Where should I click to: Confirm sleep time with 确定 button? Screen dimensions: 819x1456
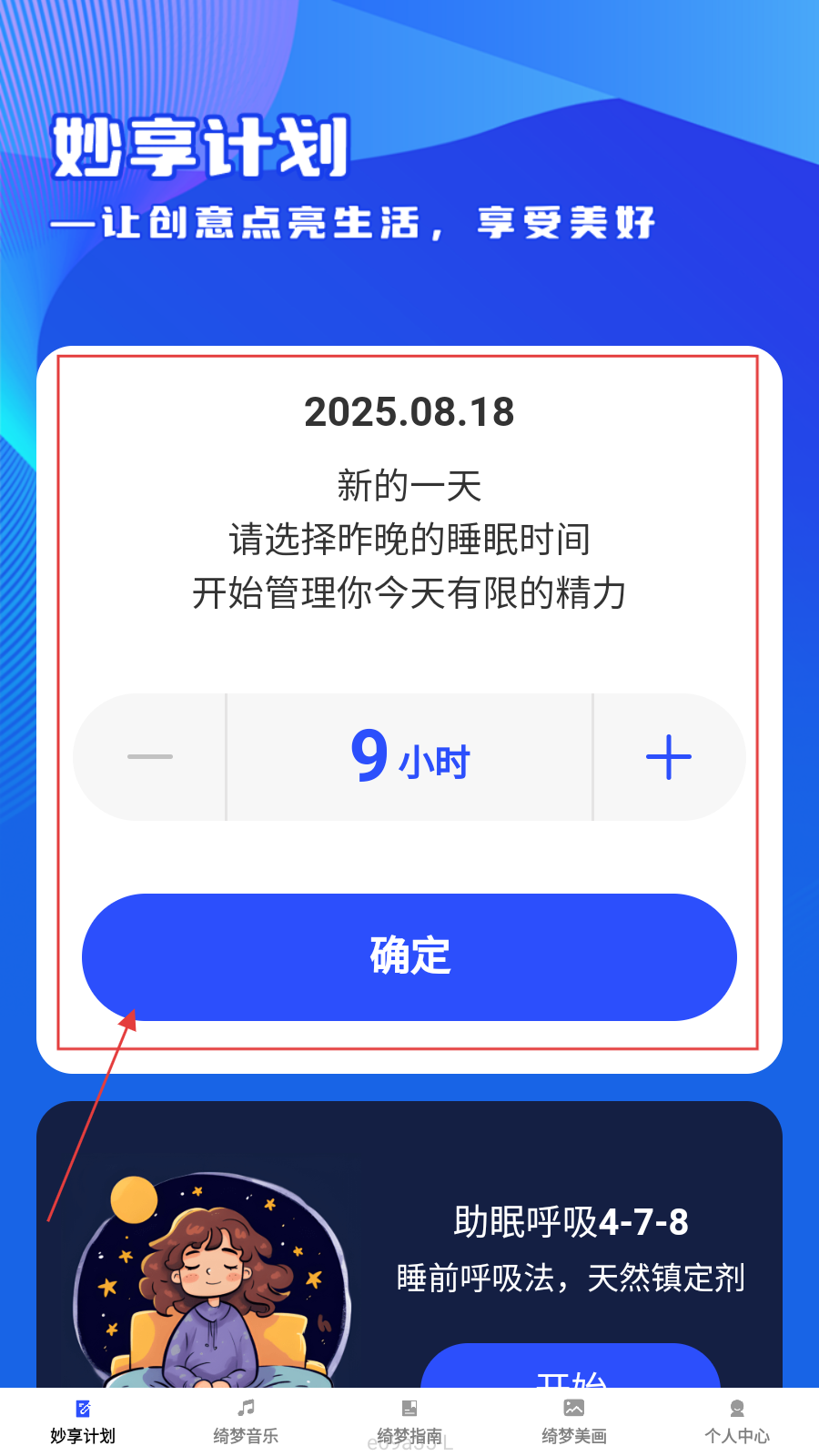[x=409, y=956]
